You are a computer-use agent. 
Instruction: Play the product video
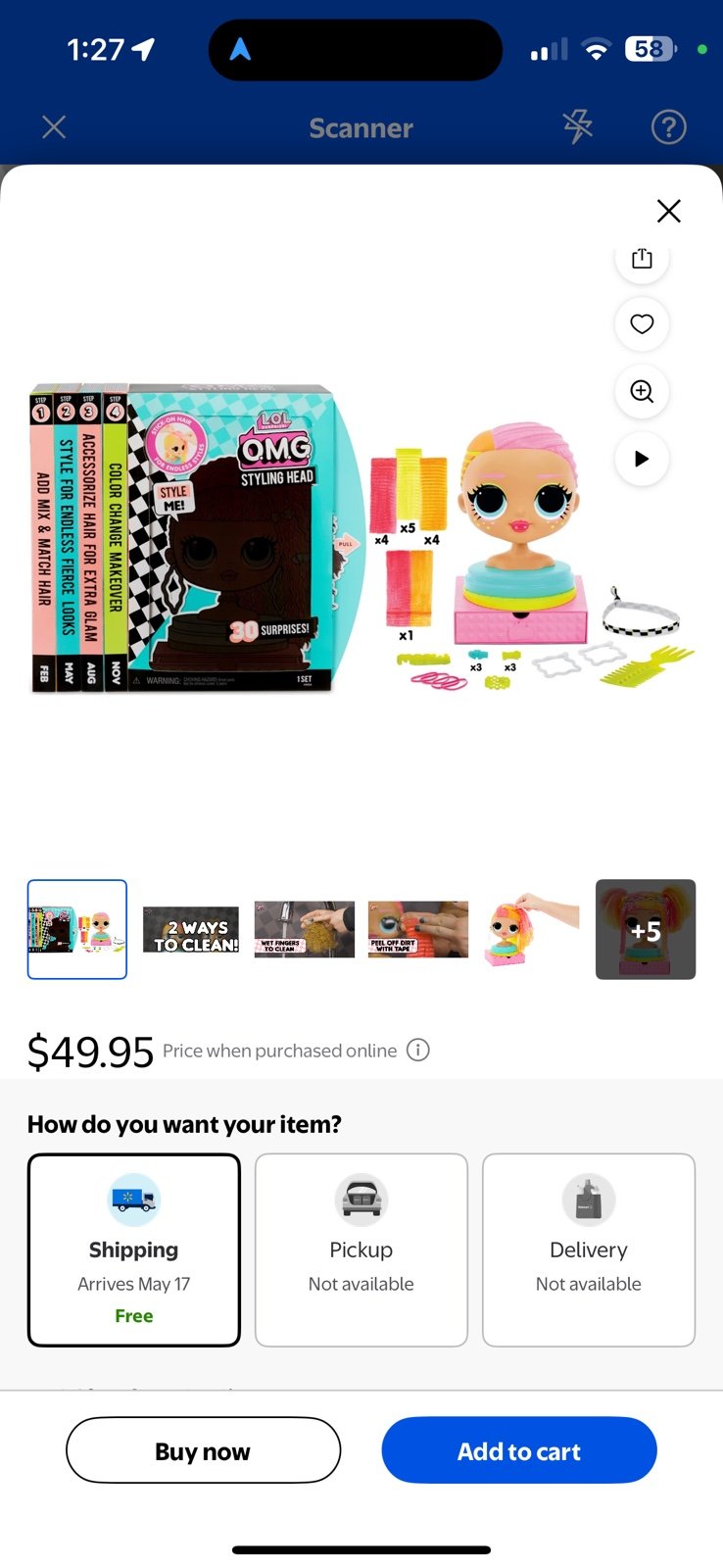coord(642,459)
